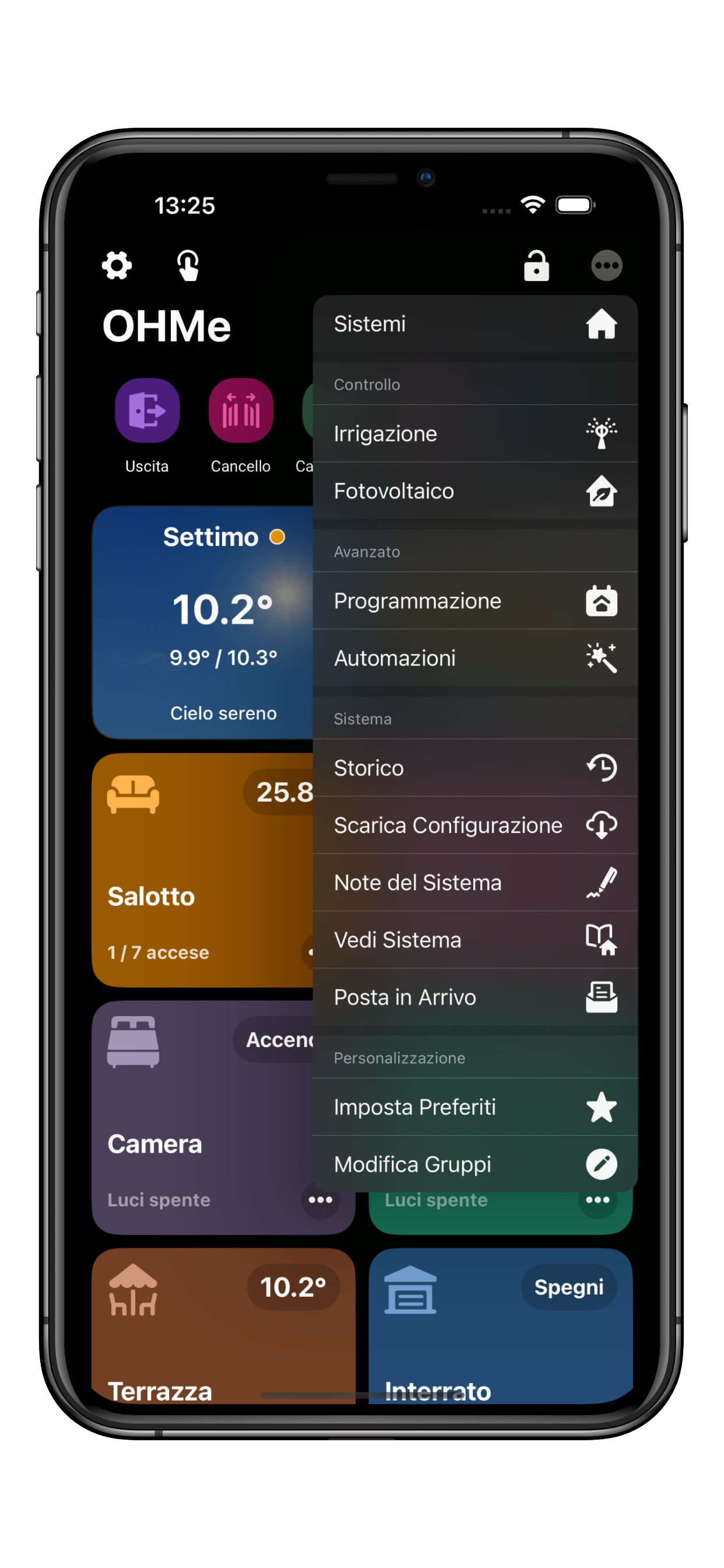Open more options on the Camera card

coord(320,1200)
